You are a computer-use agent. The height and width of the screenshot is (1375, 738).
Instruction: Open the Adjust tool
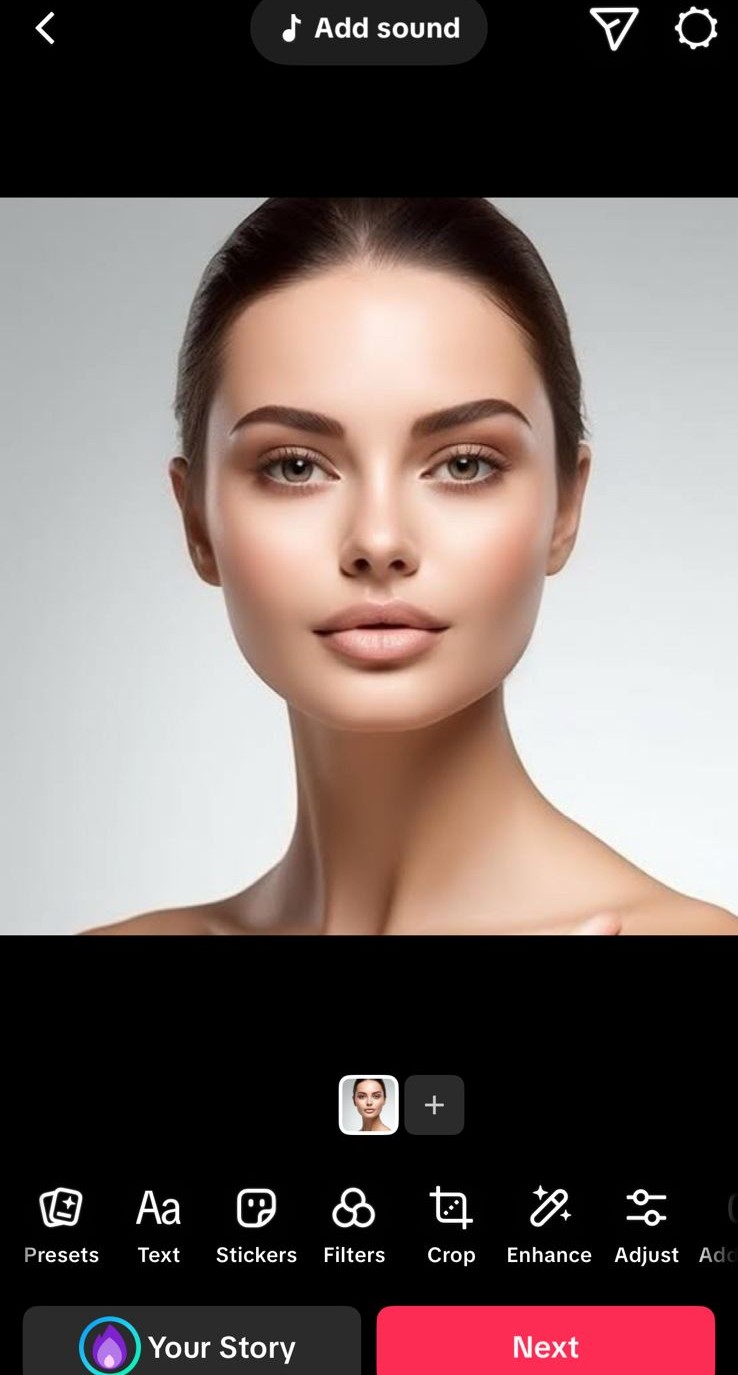646,1225
